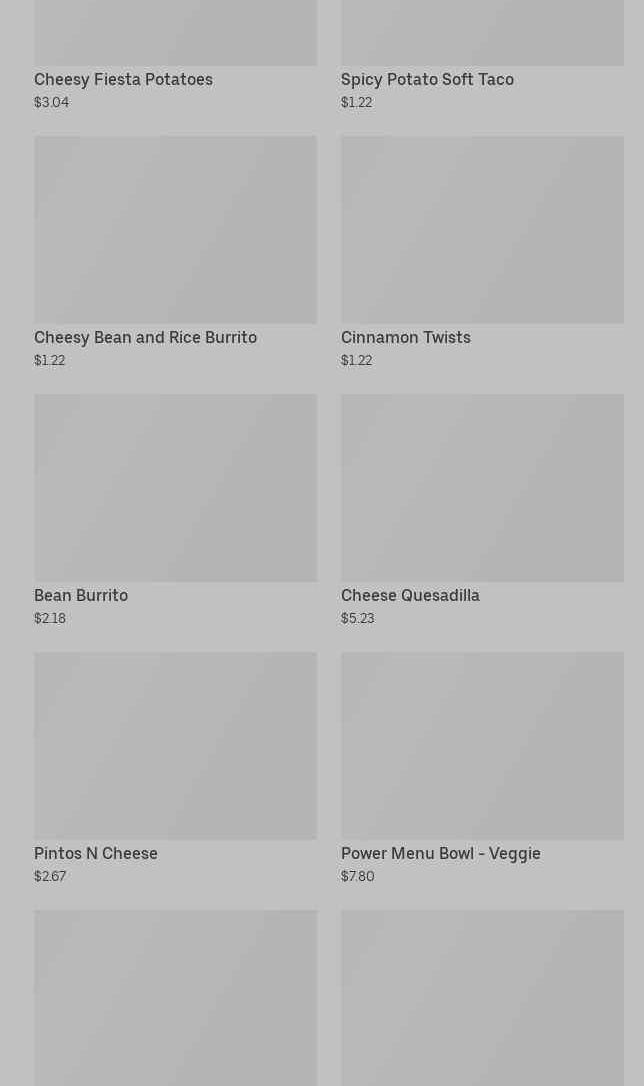View the Cheese Quesadilla details

(x=482, y=510)
